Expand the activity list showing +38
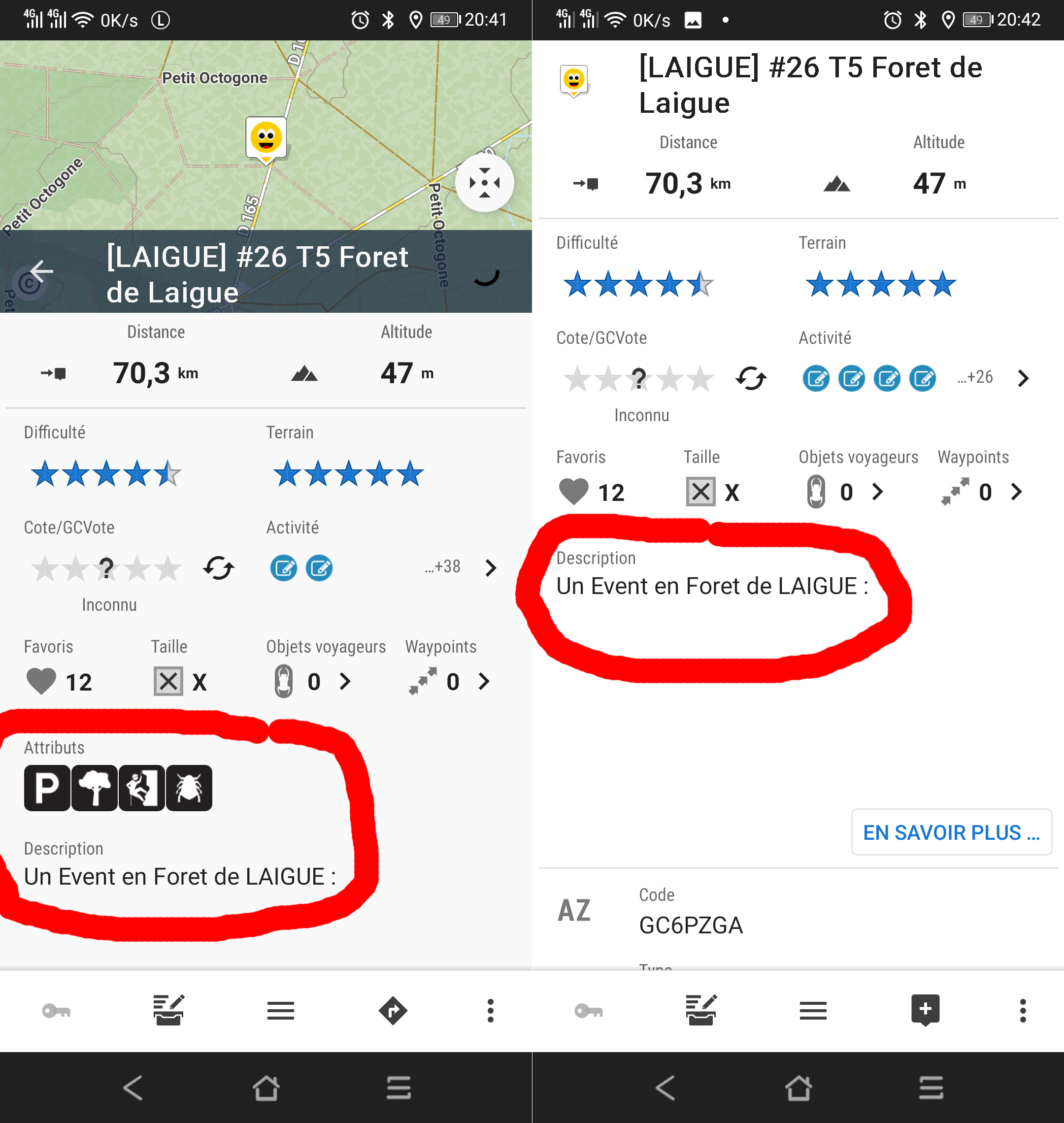This screenshot has width=1064, height=1123. tap(491, 568)
